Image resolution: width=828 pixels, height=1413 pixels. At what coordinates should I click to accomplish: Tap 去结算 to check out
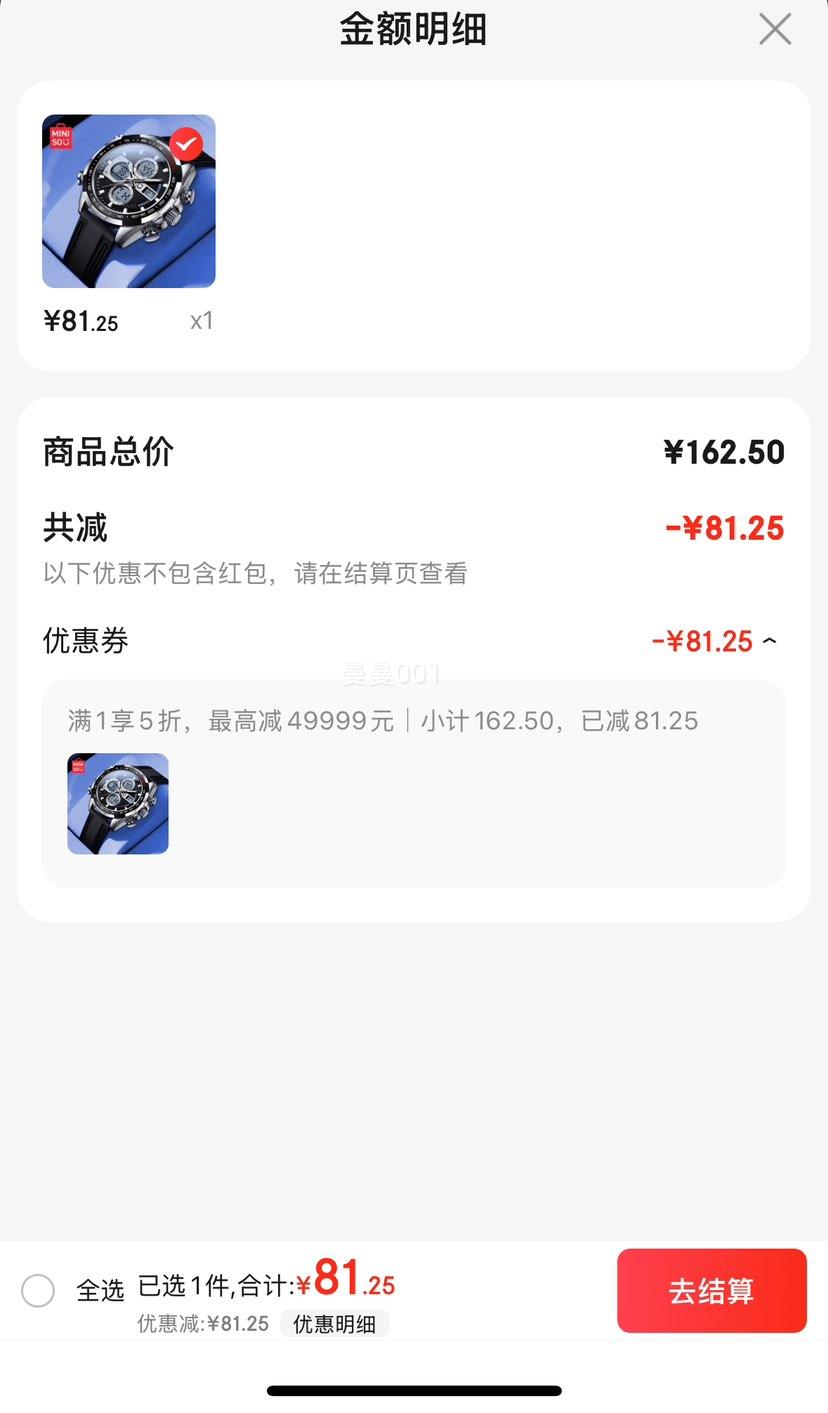pos(712,1290)
